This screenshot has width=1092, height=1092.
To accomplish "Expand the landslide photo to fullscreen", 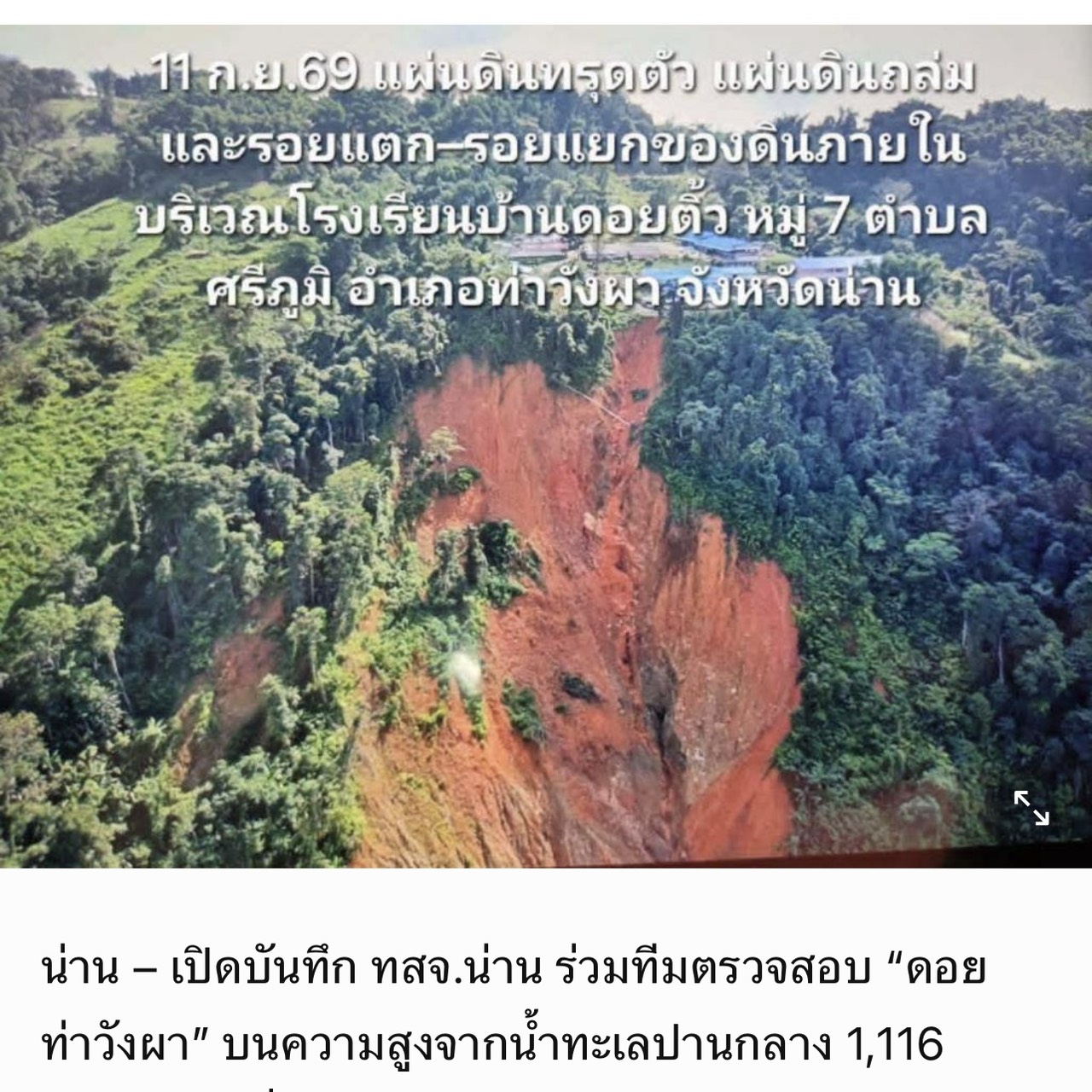I will point(1031,807).
